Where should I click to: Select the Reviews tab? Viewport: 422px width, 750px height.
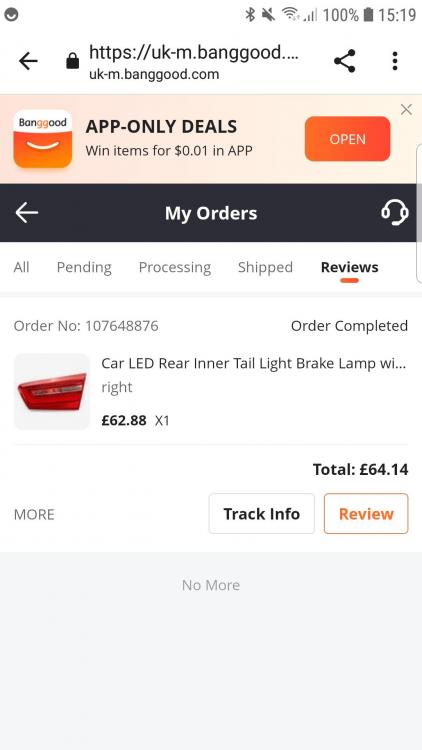349,267
